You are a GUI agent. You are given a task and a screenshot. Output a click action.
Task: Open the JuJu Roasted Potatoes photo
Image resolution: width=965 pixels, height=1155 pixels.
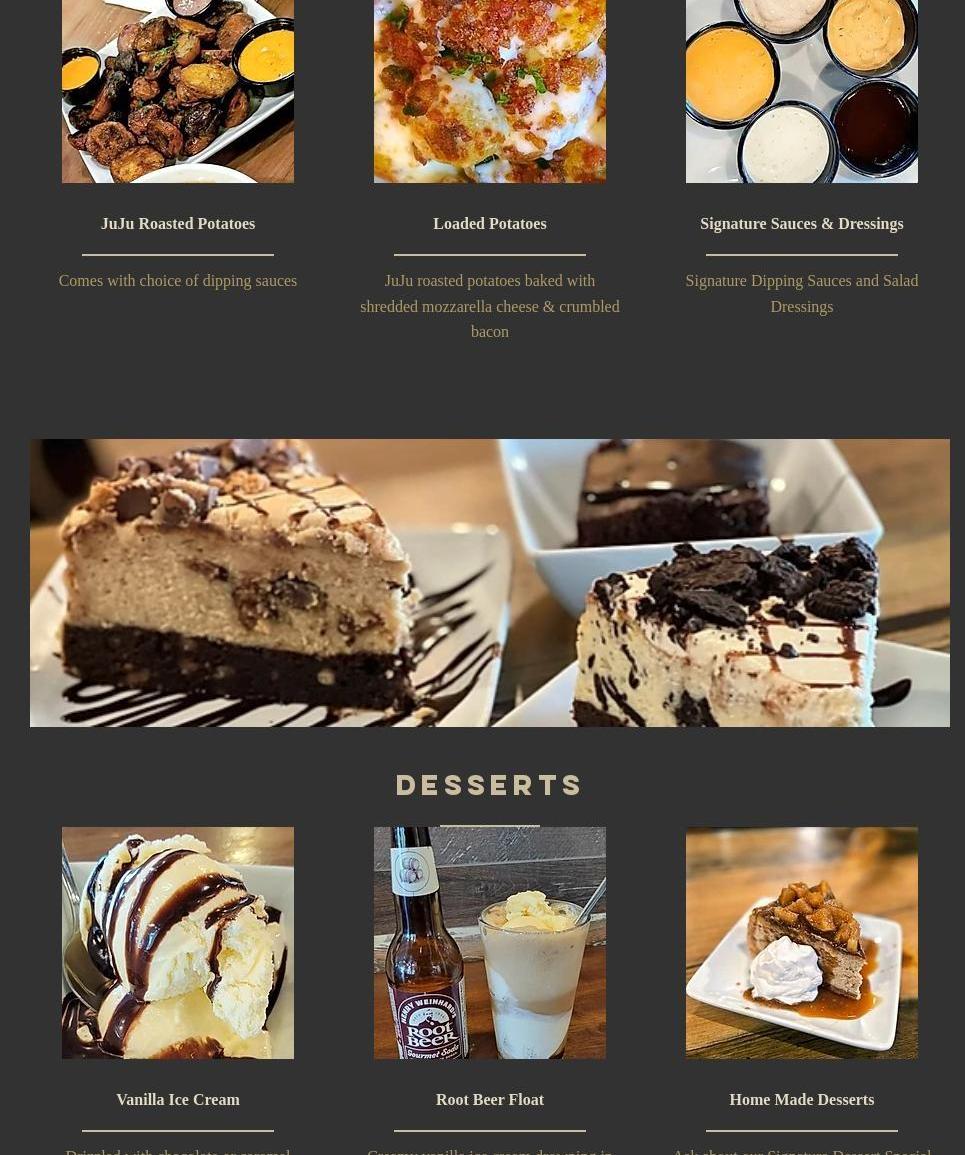tap(178, 91)
